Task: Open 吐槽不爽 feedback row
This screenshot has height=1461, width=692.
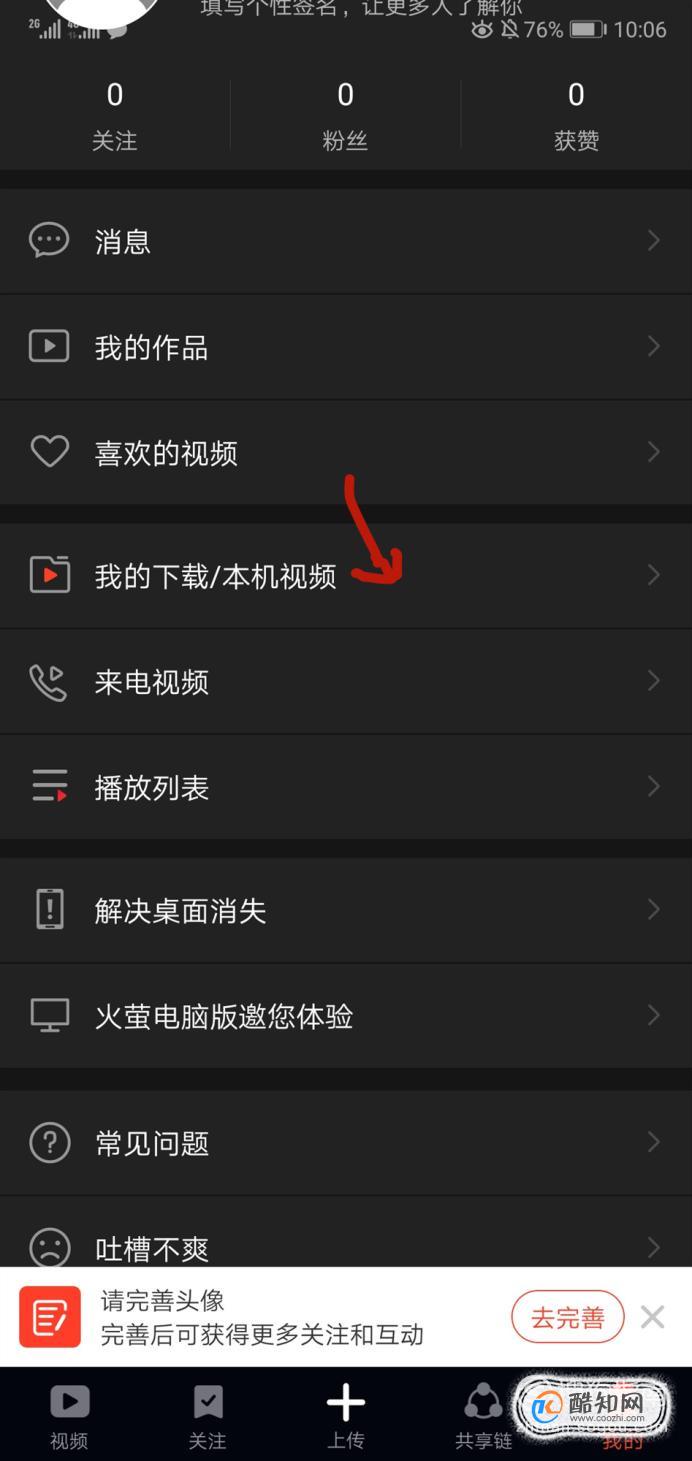Action: (x=346, y=1232)
